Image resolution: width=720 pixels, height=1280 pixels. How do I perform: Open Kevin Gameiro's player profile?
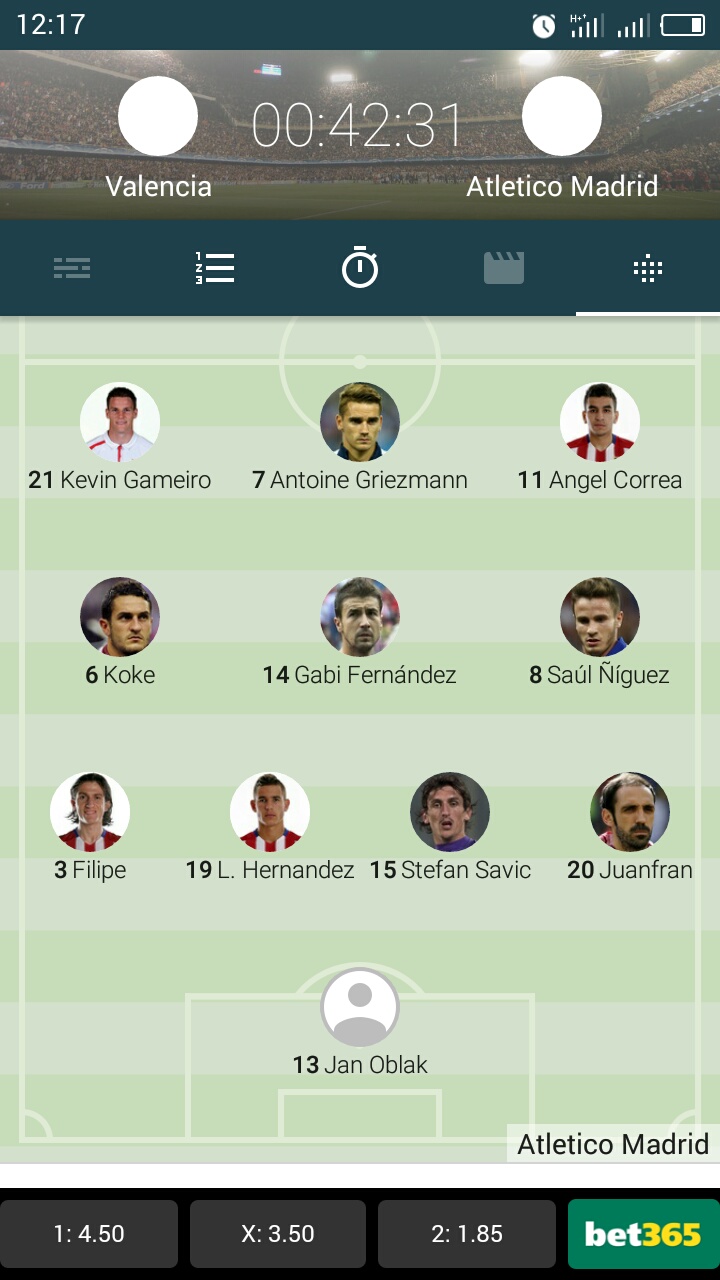(x=120, y=423)
